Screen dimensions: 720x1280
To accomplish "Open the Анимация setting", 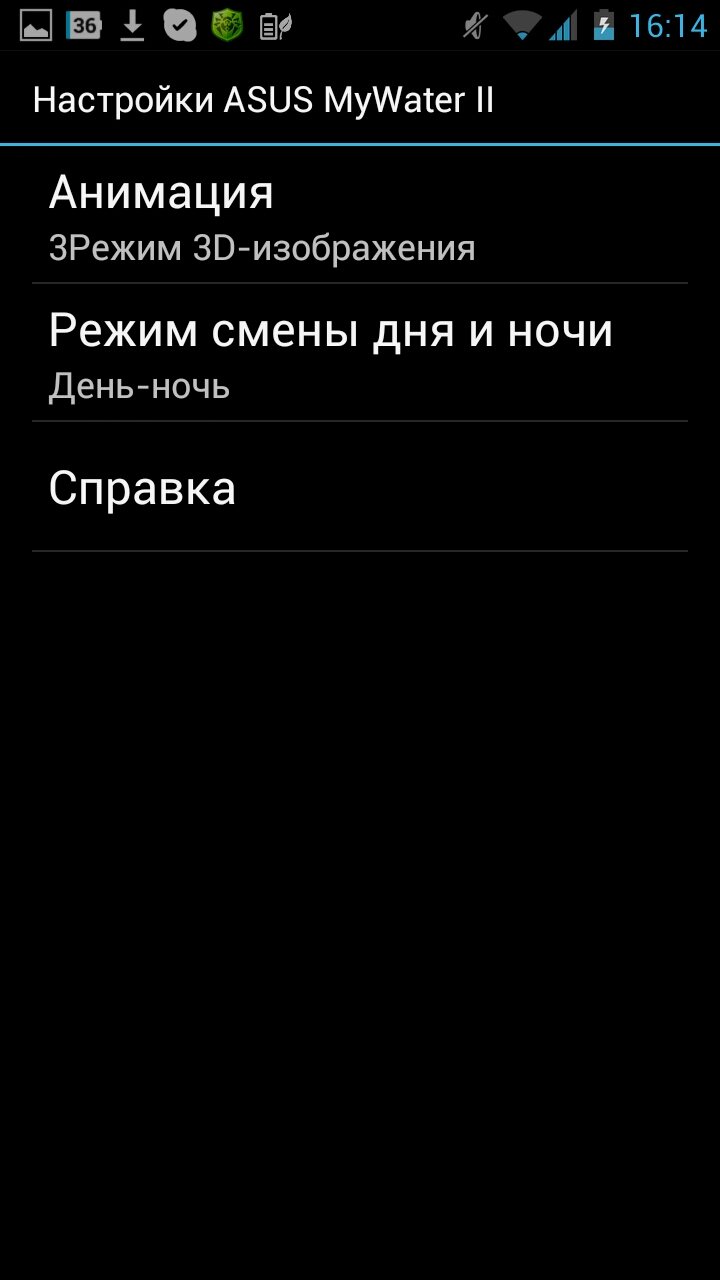I will pos(360,216).
